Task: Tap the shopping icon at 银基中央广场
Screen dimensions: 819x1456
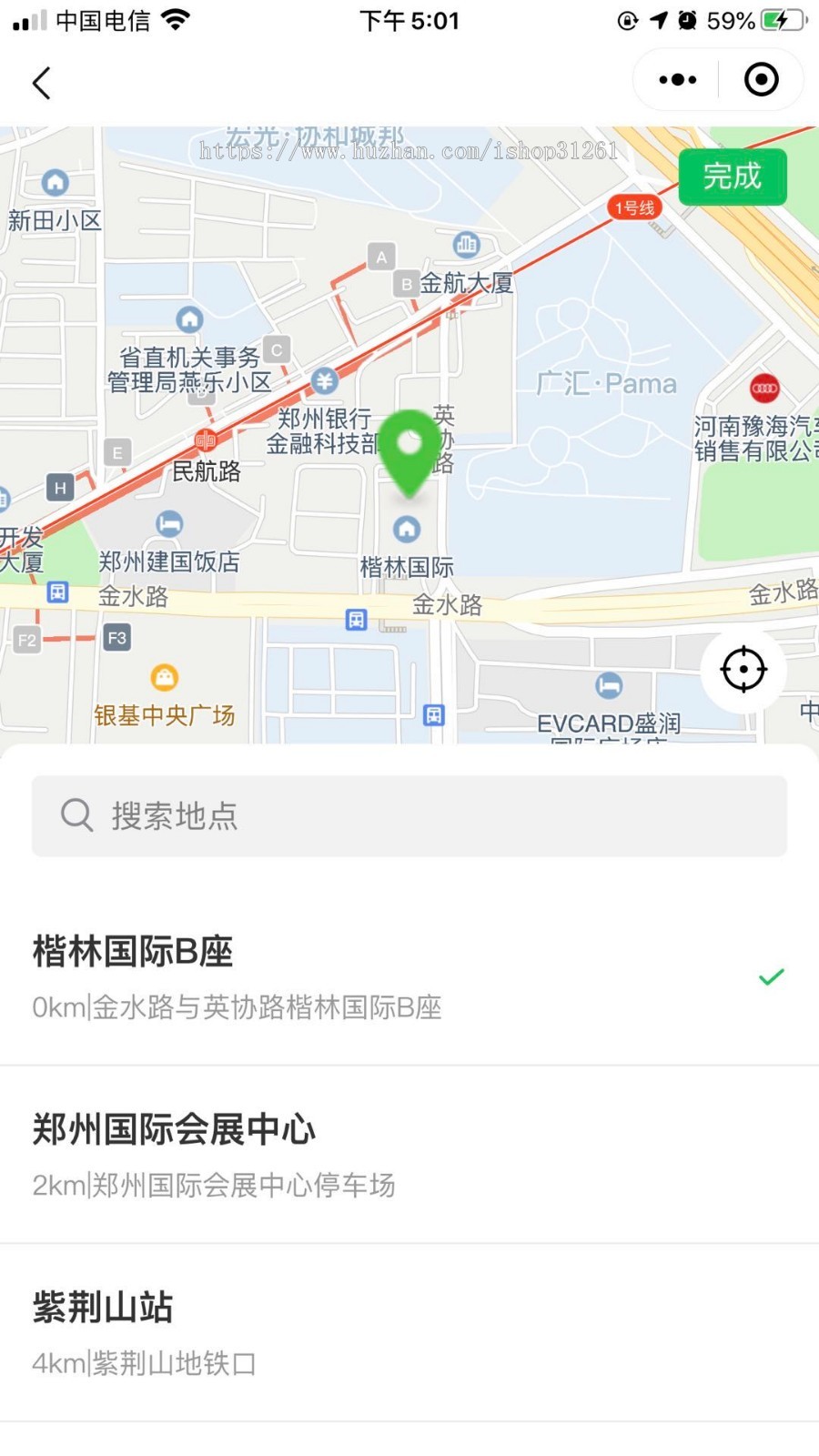Action: (x=166, y=678)
